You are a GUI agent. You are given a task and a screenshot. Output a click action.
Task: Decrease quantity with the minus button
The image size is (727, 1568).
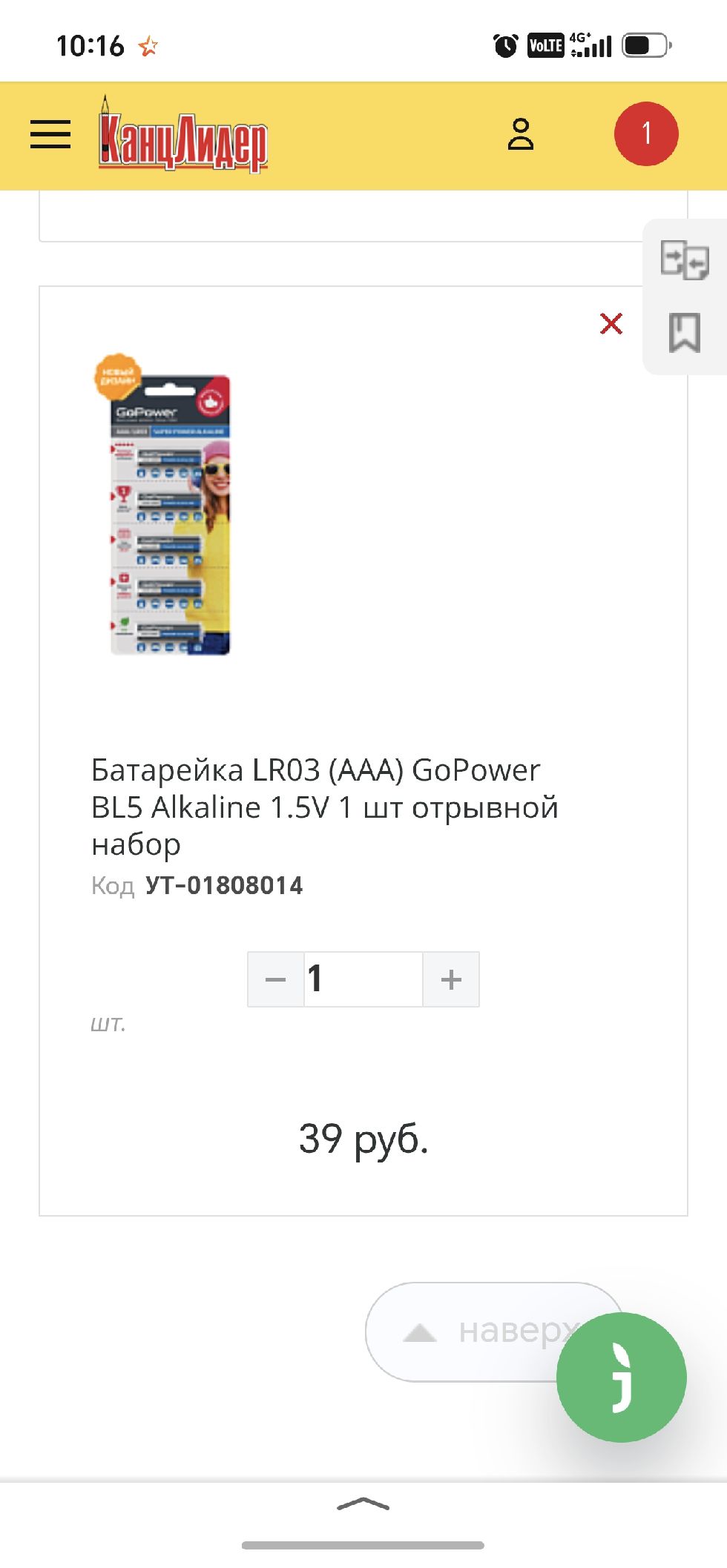[x=276, y=979]
